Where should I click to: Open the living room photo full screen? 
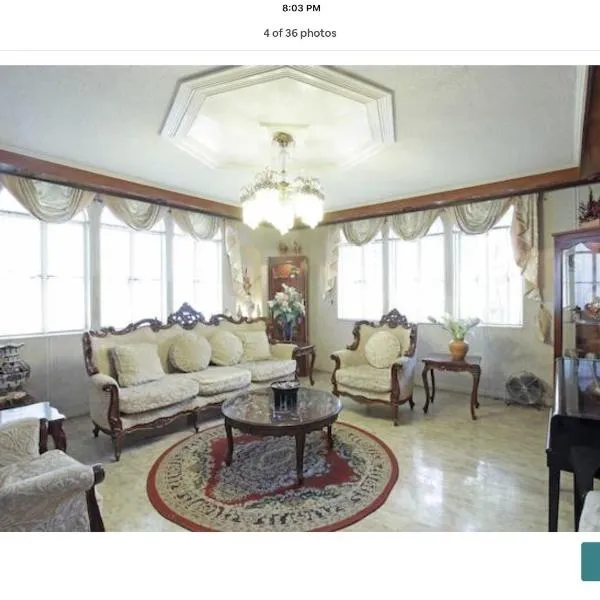click(x=300, y=298)
